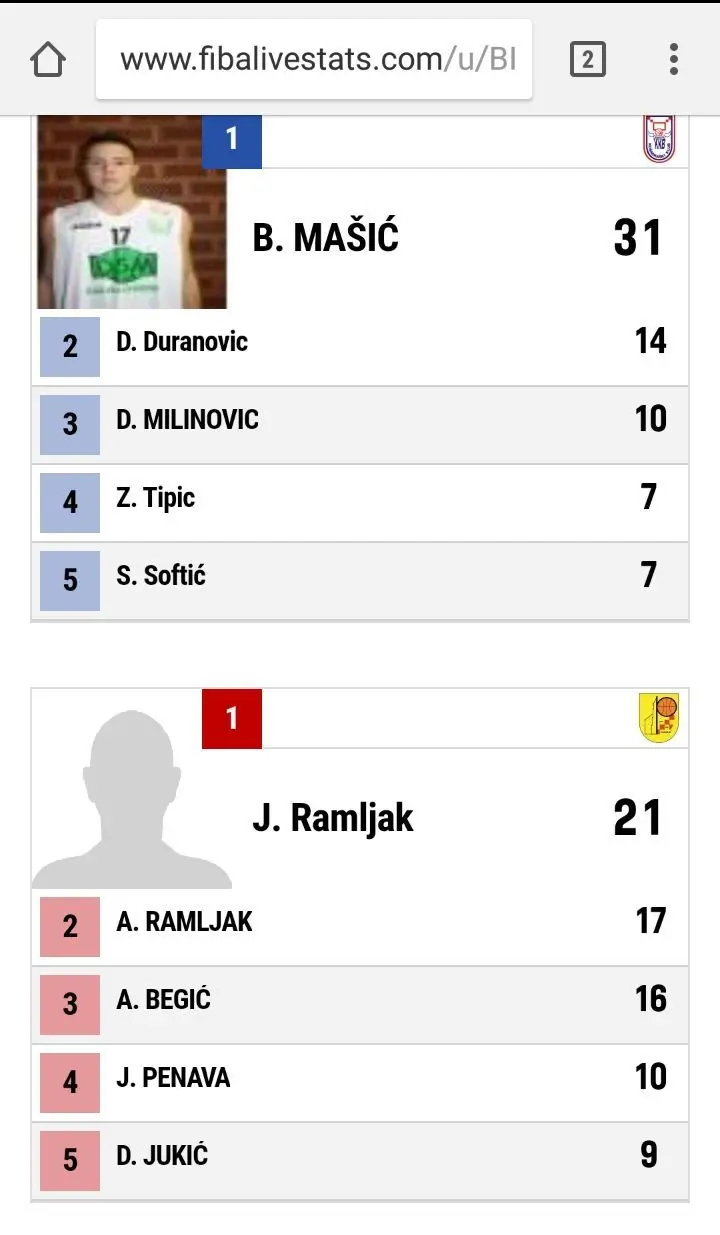Viewport: 720px width, 1235px height.
Task: Go to the browser home page
Action: [48, 60]
